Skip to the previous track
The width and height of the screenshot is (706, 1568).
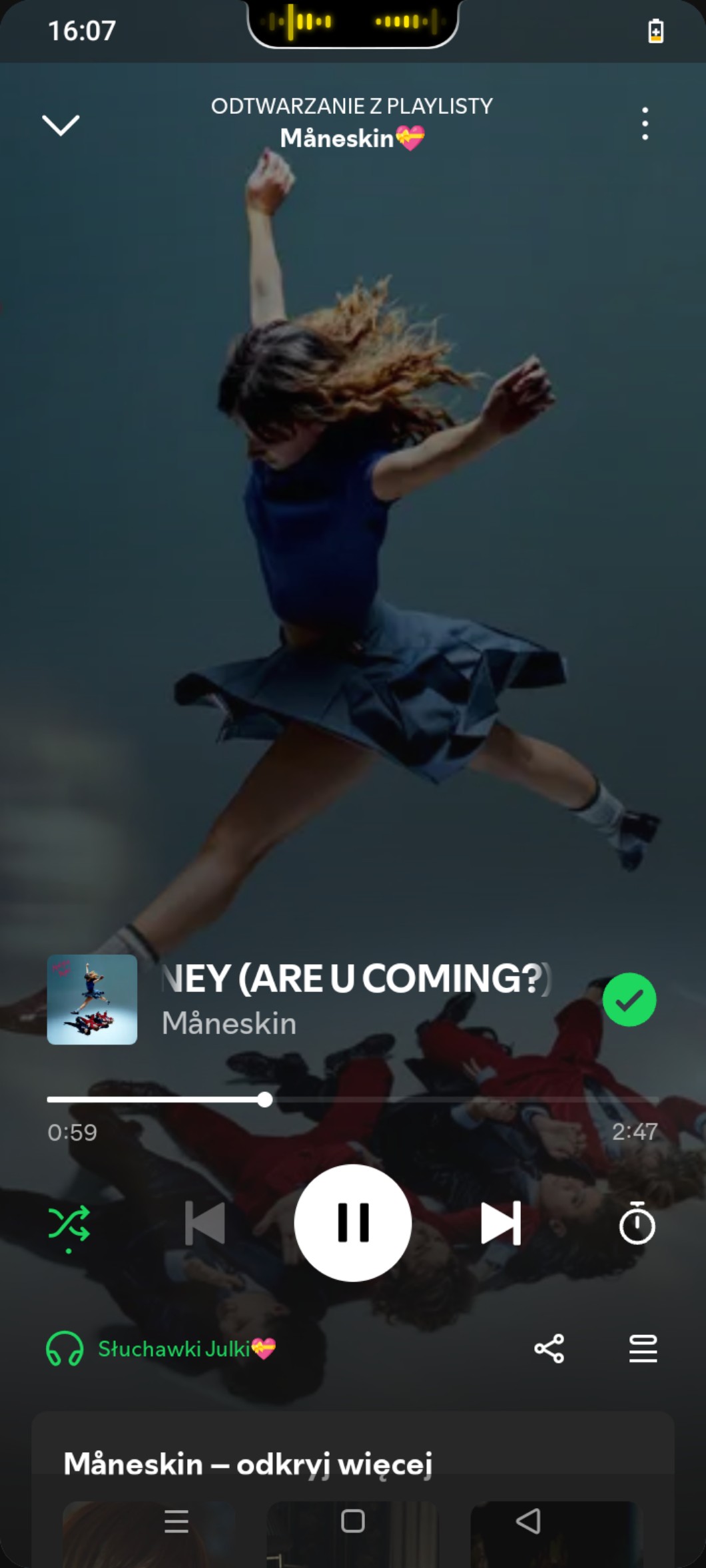[x=204, y=1223]
